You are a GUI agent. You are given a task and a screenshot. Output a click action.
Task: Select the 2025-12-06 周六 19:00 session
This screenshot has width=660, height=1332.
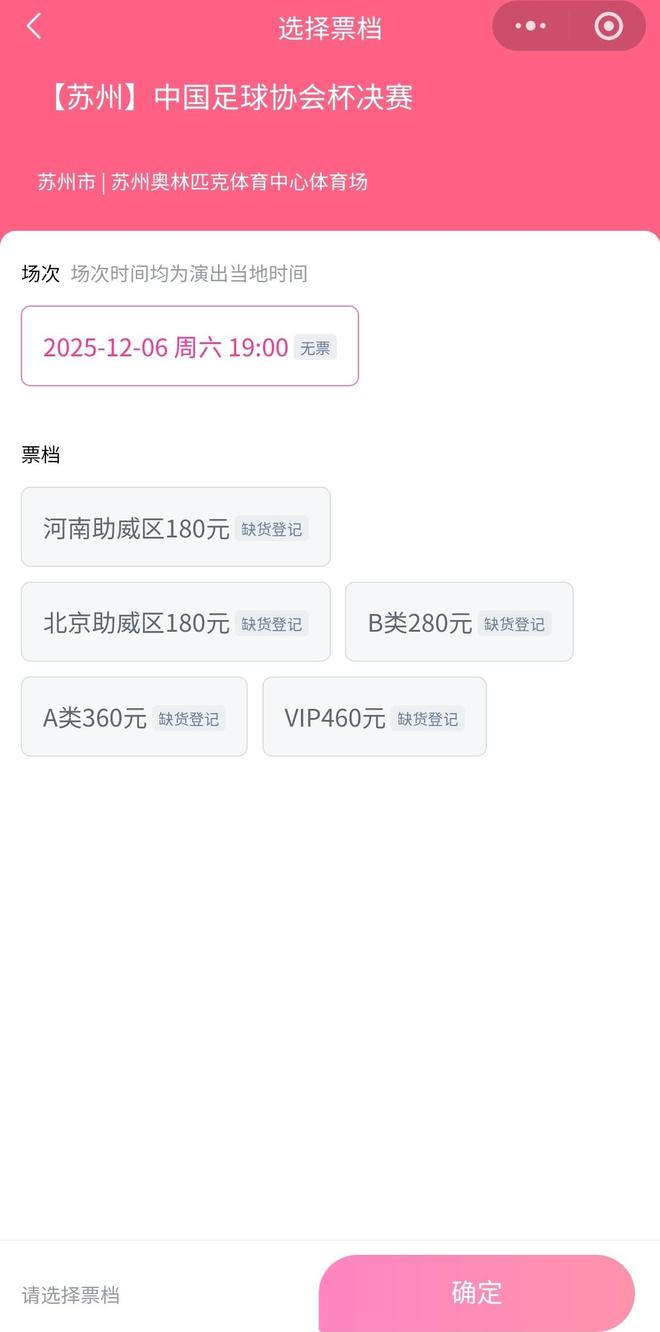pyautogui.click(x=190, y=346)
